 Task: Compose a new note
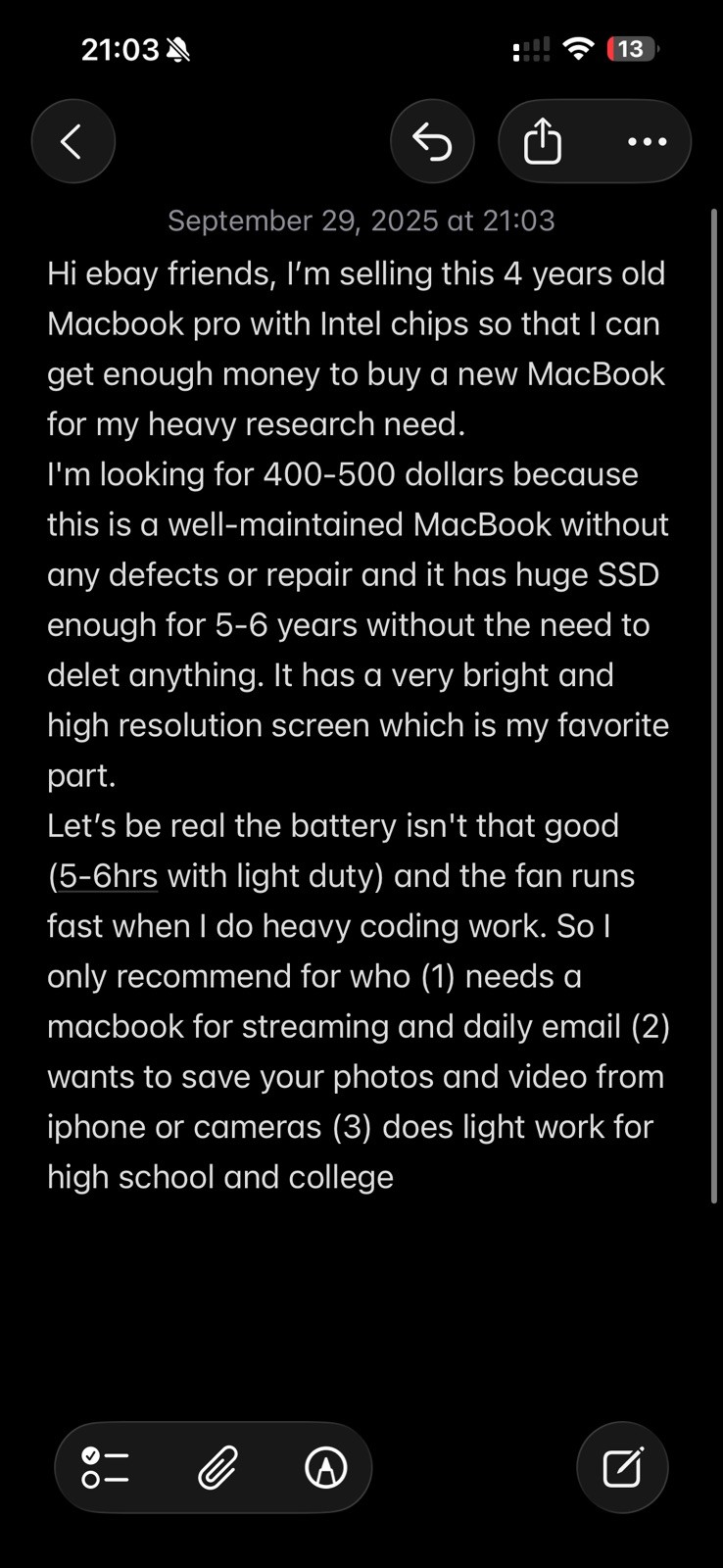click(x=622, y=1467)
